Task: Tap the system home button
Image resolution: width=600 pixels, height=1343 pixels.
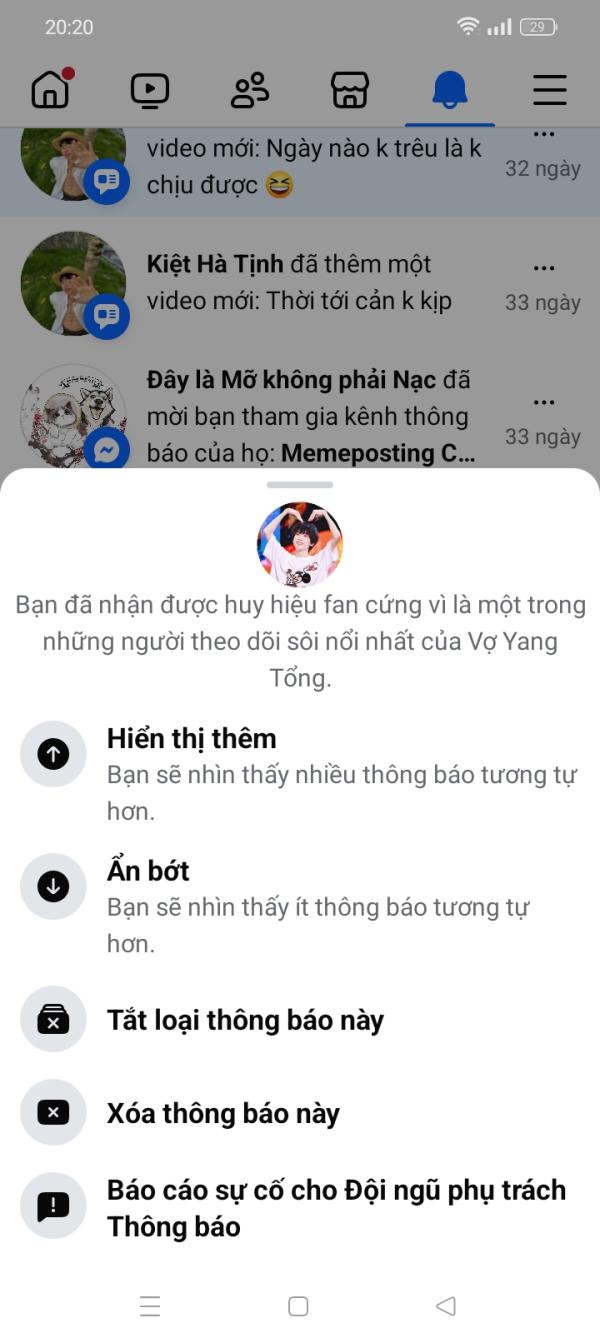Action: pos(298,1305)
